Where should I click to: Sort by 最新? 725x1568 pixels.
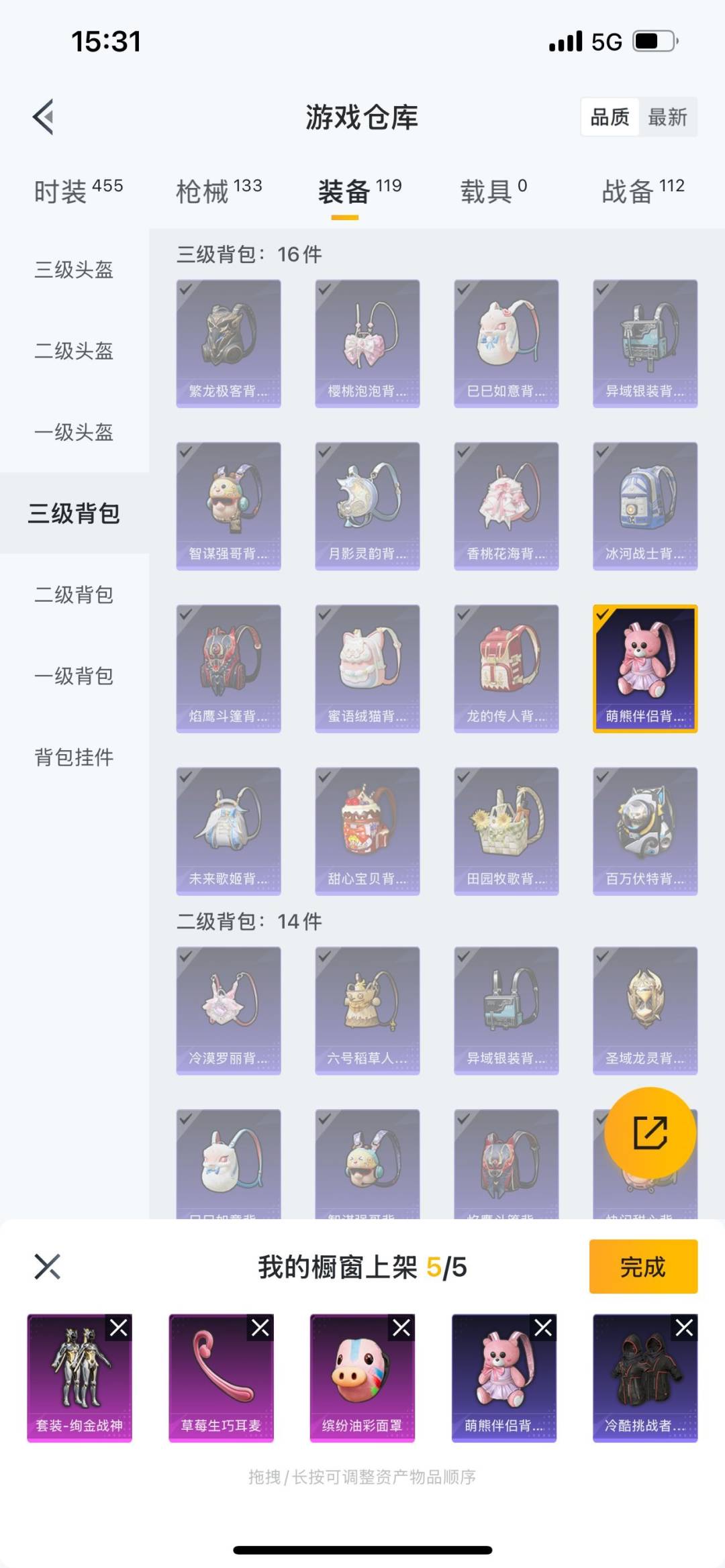[667, 117]
